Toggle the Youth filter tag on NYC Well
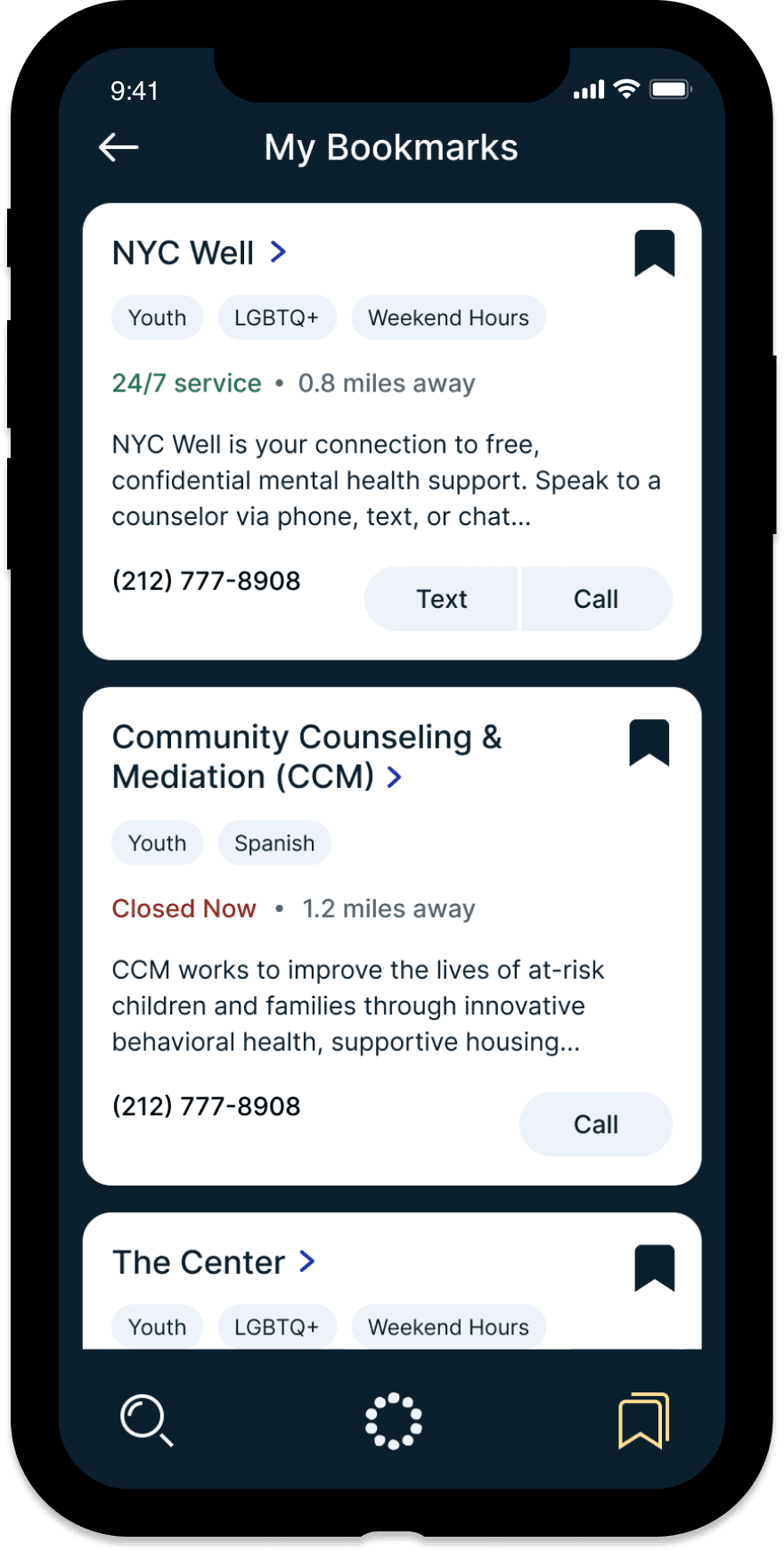 pos(157,317)
